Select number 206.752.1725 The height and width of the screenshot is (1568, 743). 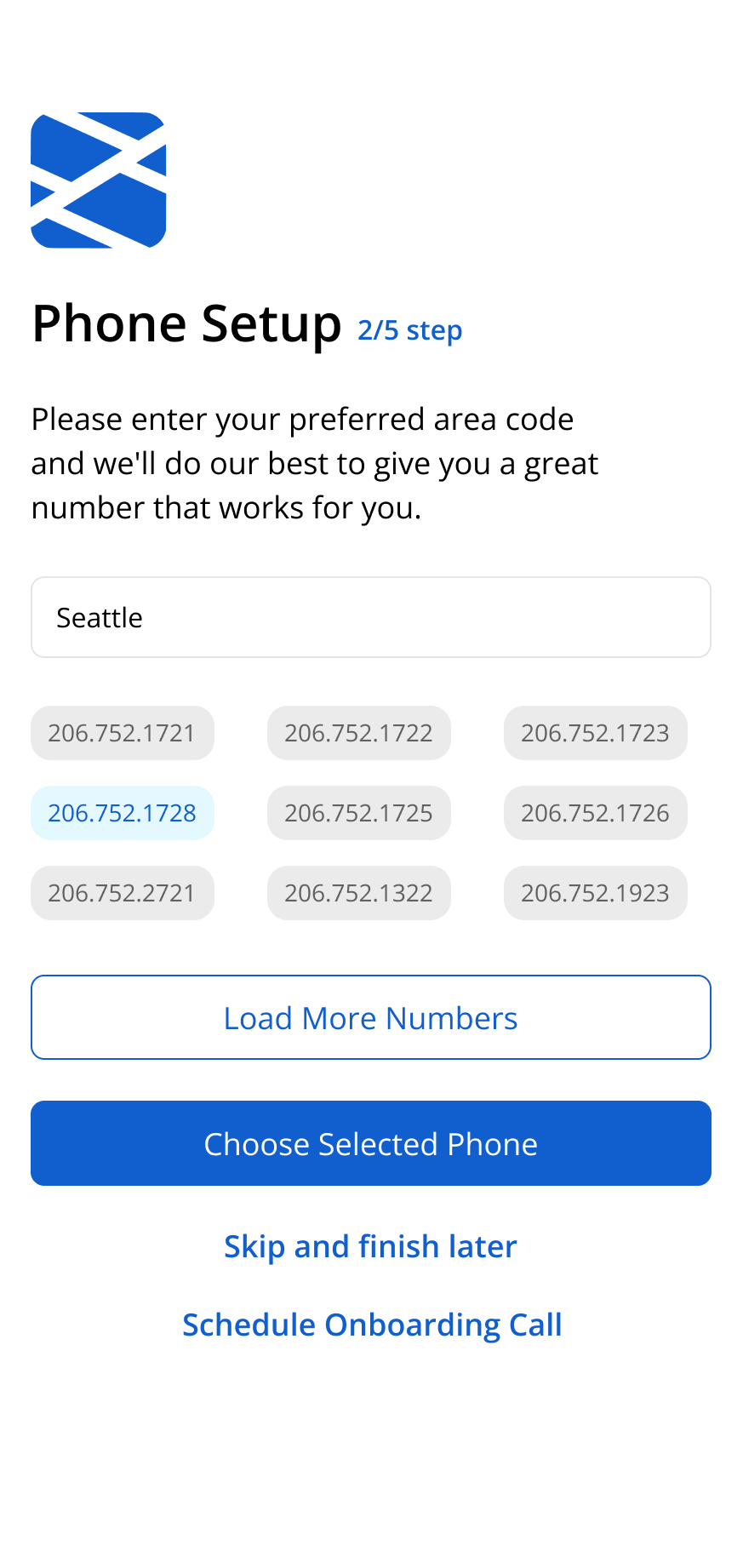[x=358, y=813]
